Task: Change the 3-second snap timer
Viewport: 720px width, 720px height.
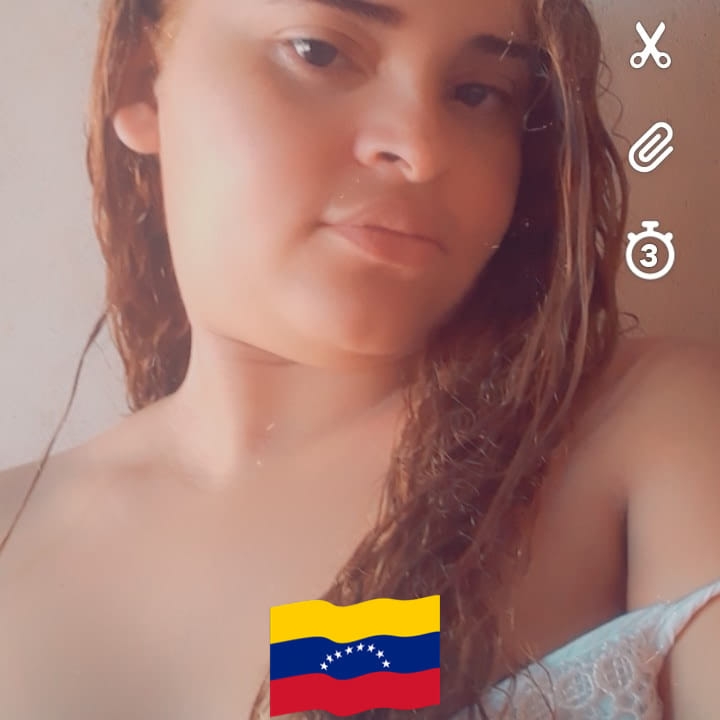Action: click(x=650, y=252)
